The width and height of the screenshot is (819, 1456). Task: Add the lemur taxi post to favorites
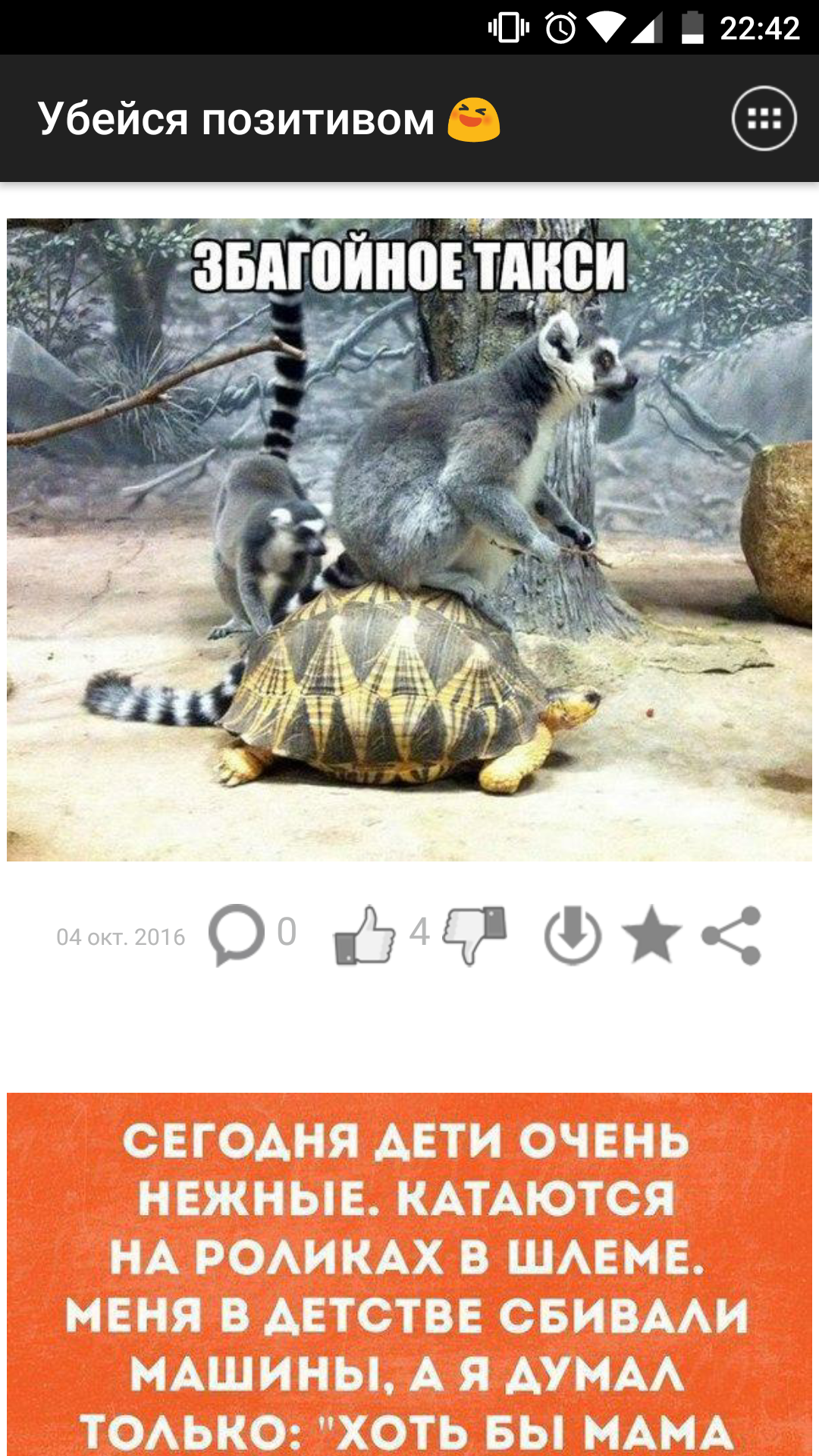(x=651, y=936)
